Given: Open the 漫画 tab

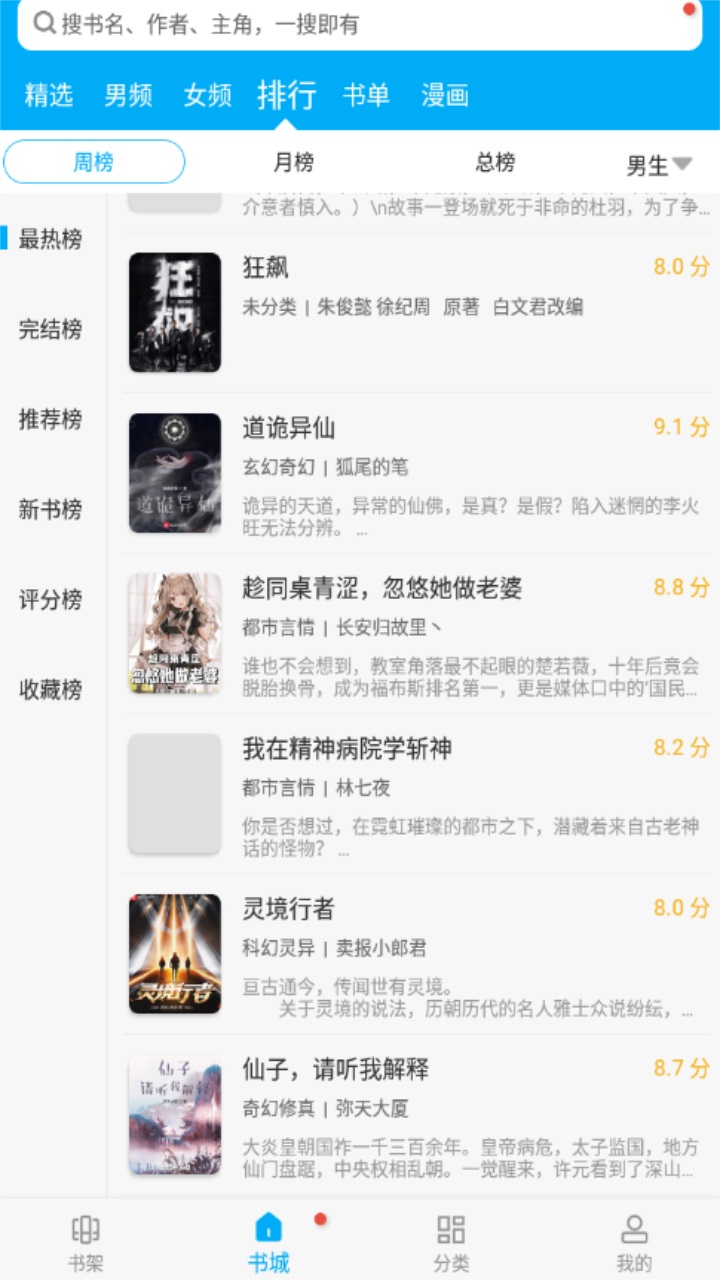Looking at the screenshot, I should (x=449, y=95).
